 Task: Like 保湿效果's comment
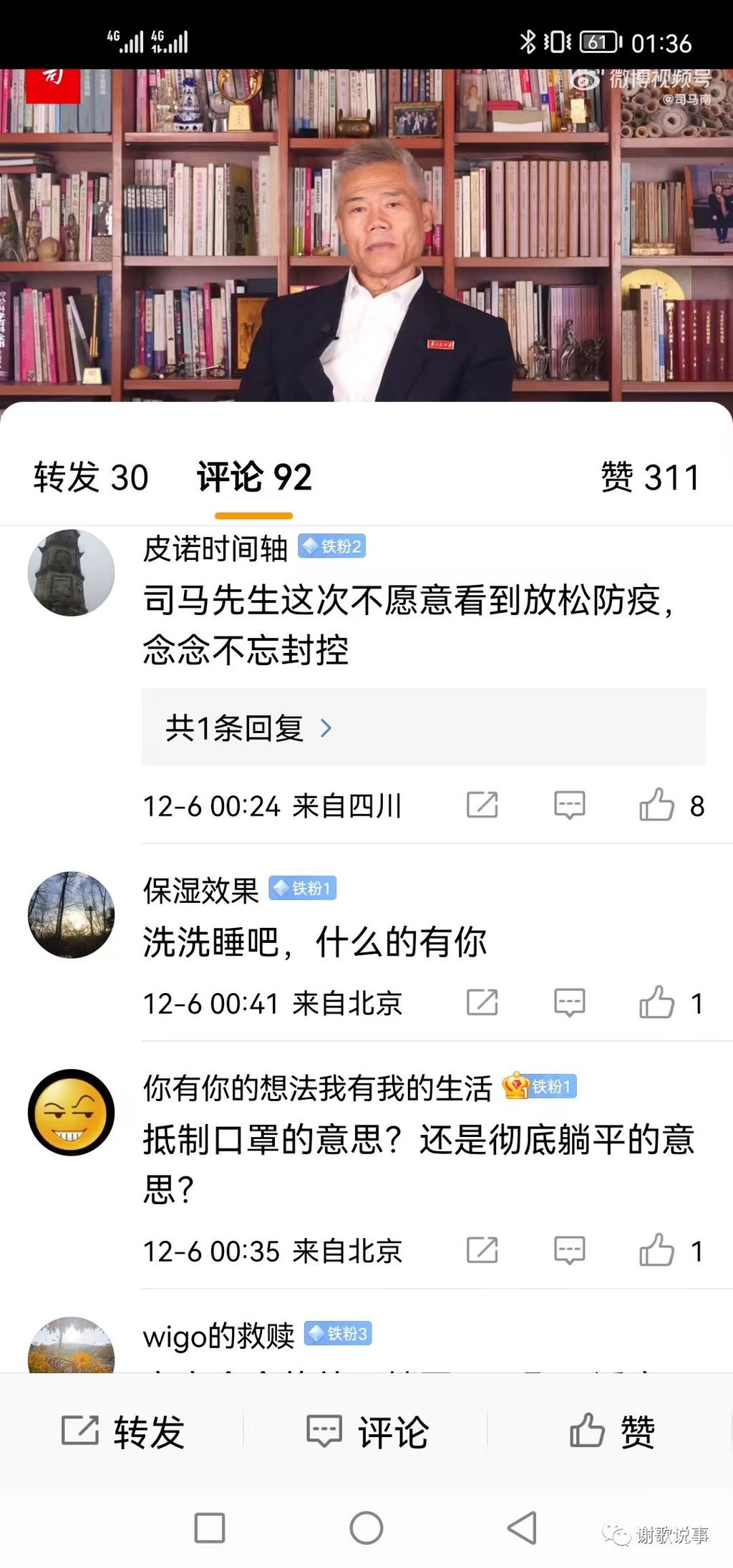coord(657,1003)
